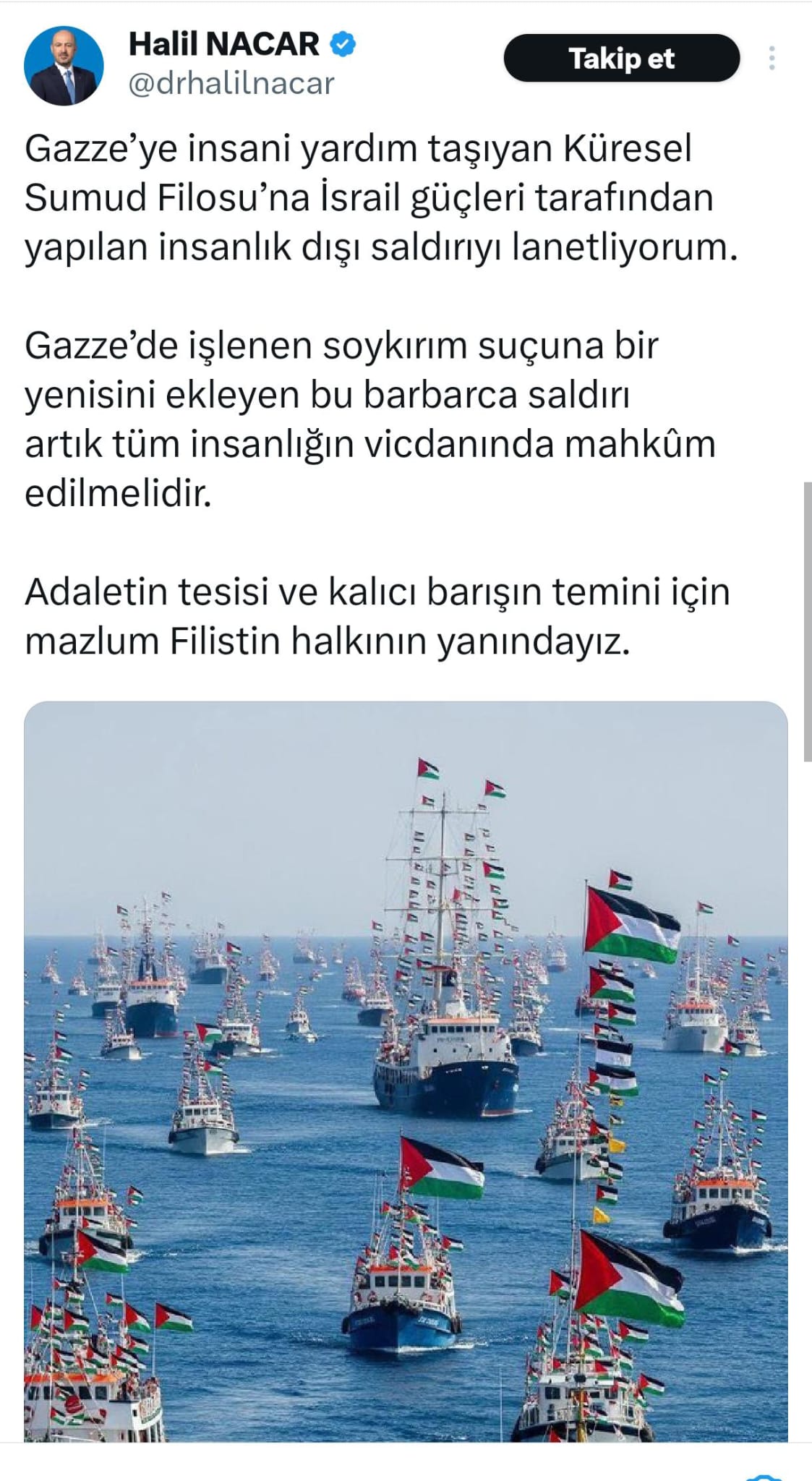Open the @drhalilnacar profile handle
Viewport: 812px width, 1481px height.
(x=231, y=84)
